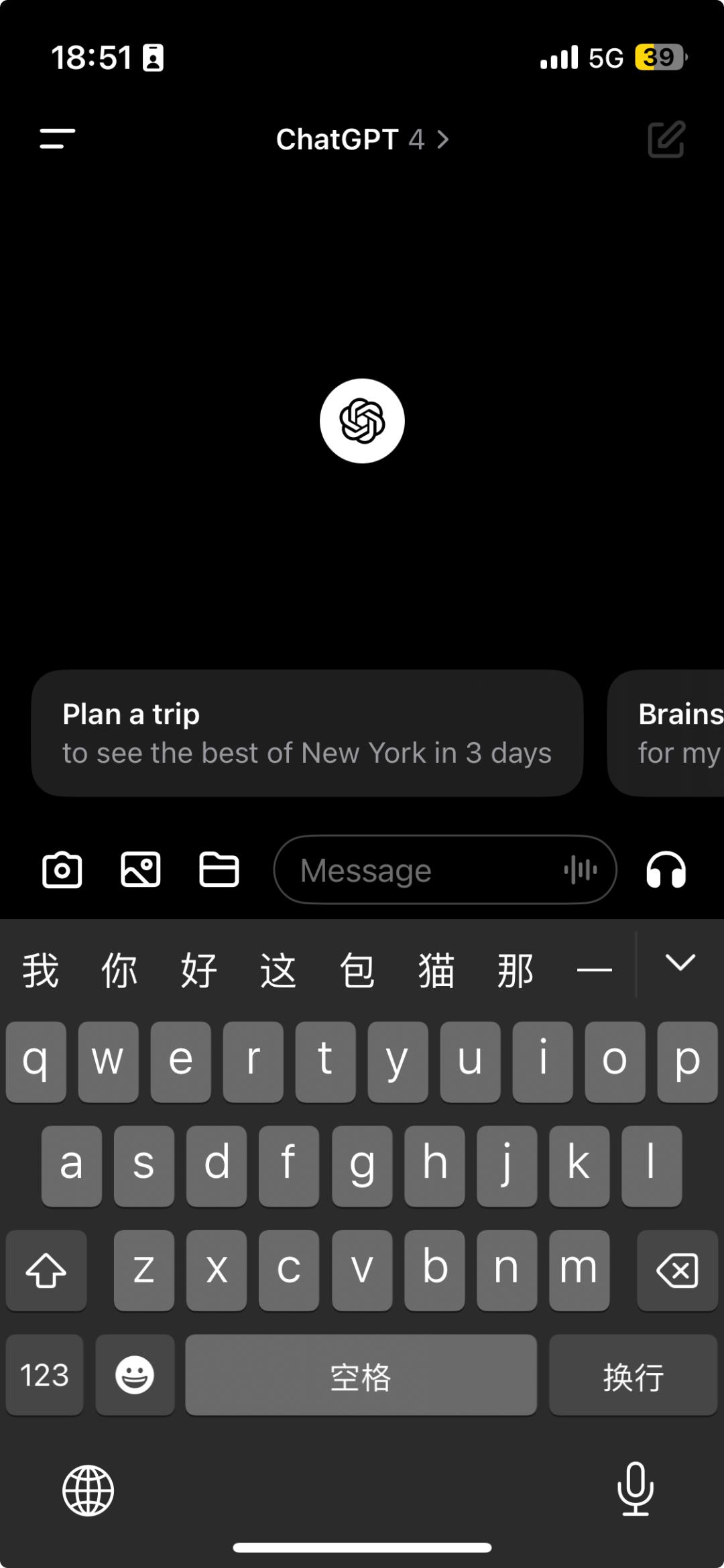Image resolution: width=724 pixels, height=1568 pixels.
Task: Attach a file from folders
Action: click(219, 870)
